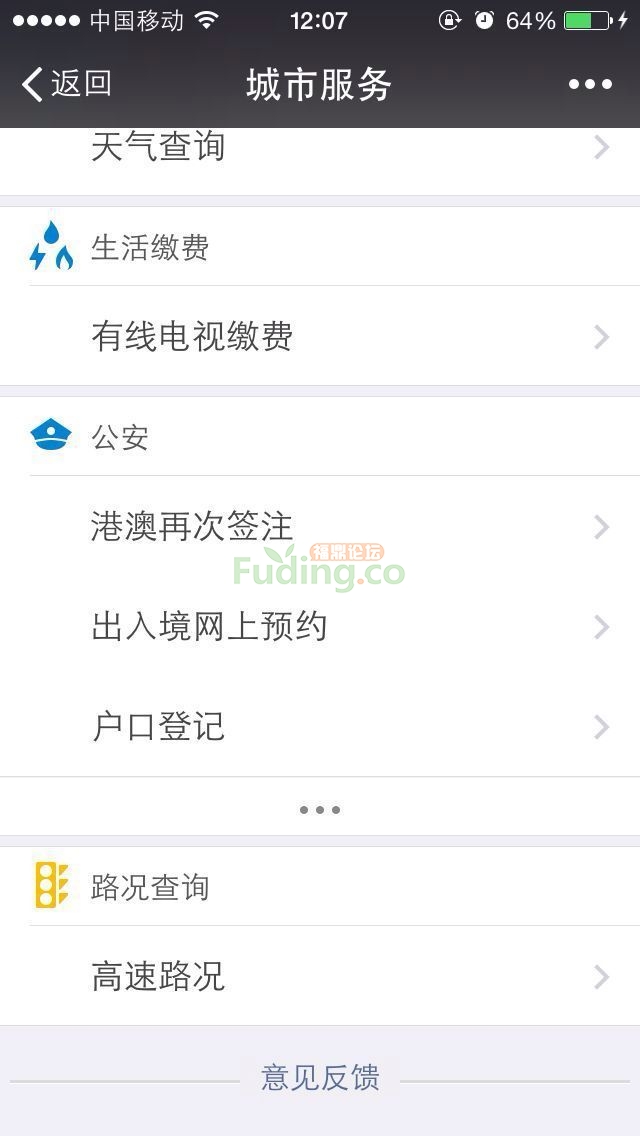Check 高速路况 highway traffic conditions
Screen dimensions: 640x1136
pos(320,977)
